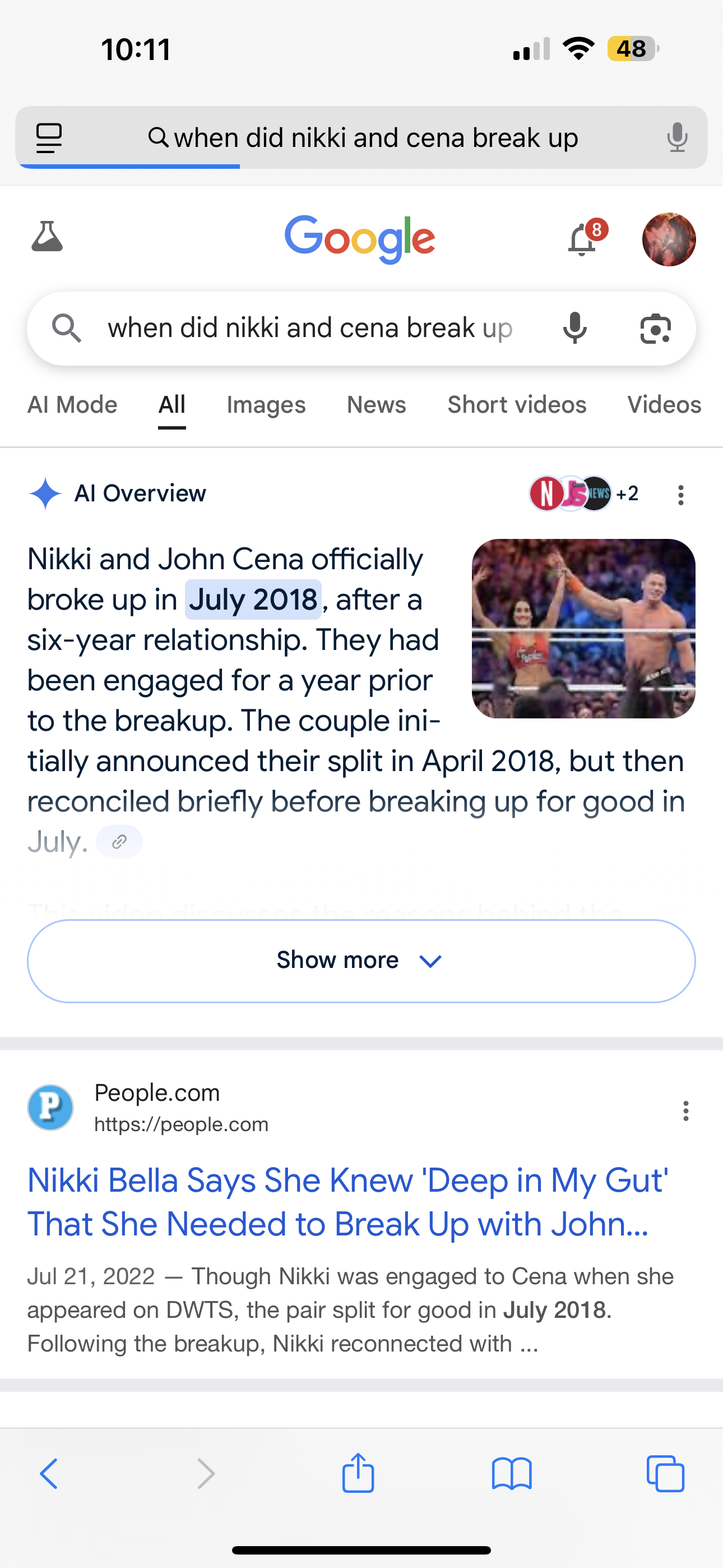
Task: Open the AI Overview wrestling photo
Action: 583,628
